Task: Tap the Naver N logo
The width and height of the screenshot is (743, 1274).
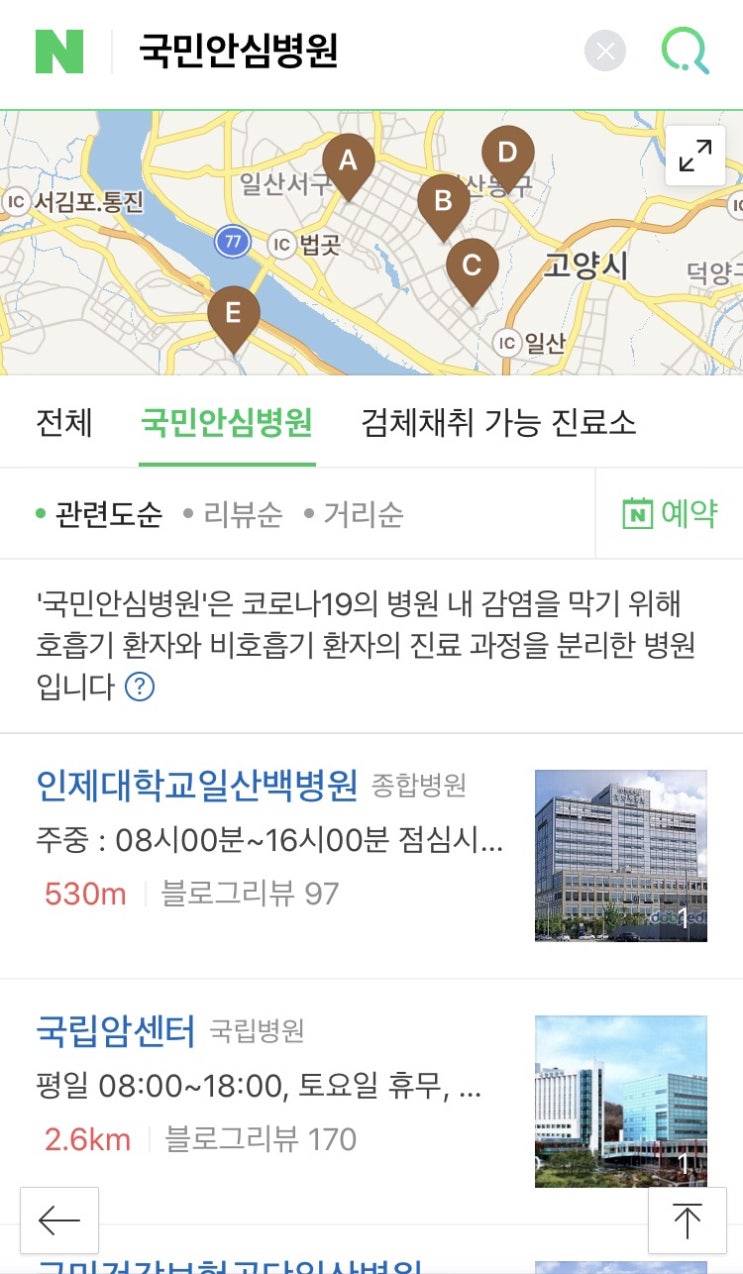Action: tap(59, 51)
